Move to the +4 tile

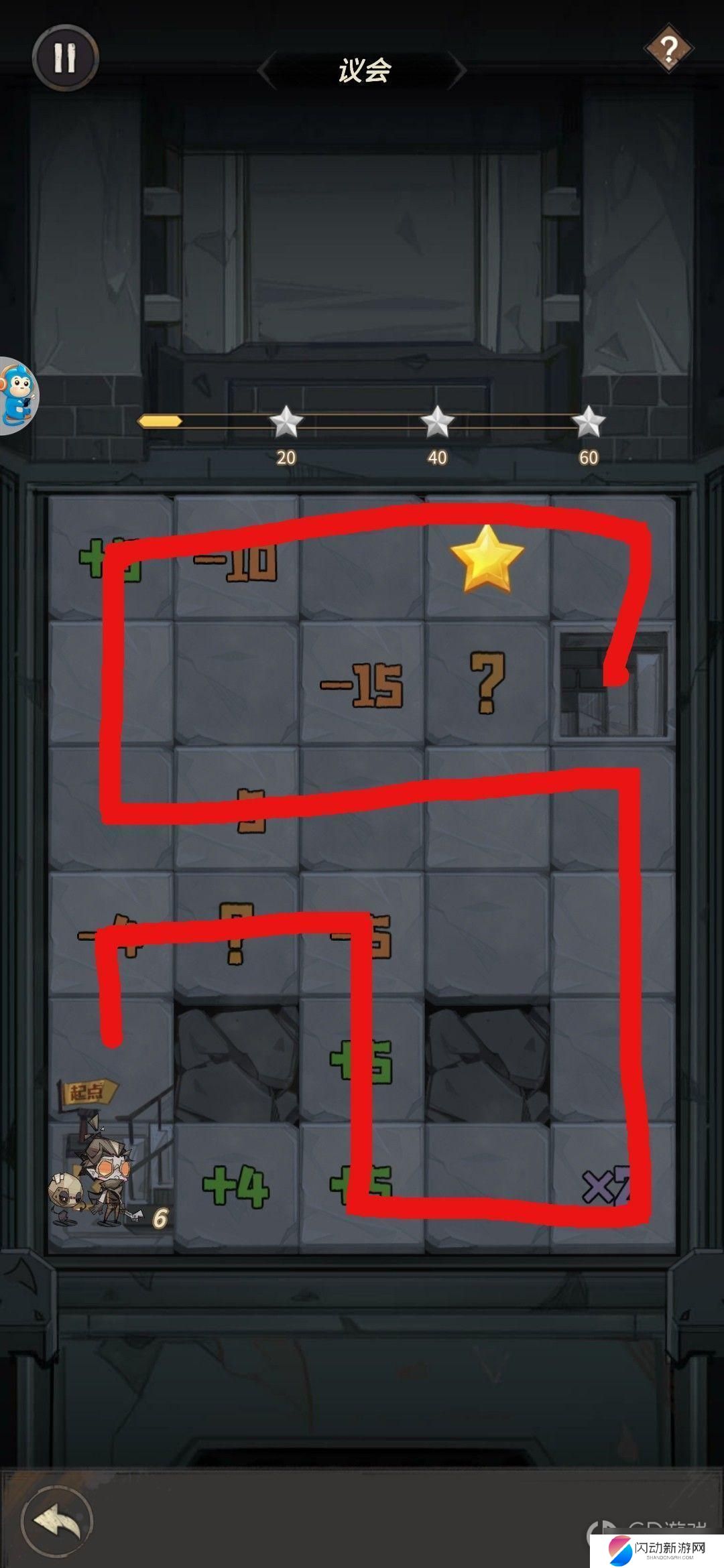236,1186
